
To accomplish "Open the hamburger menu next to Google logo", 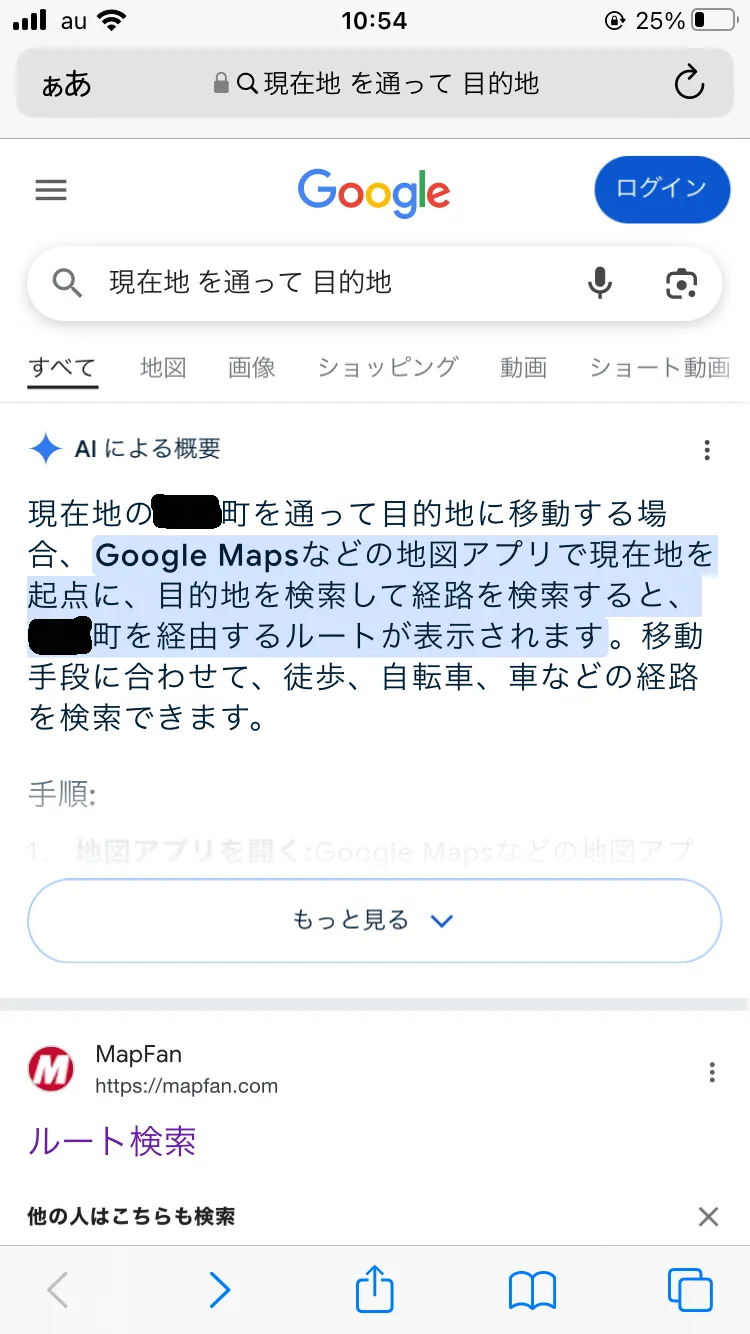I will (51, 190).
